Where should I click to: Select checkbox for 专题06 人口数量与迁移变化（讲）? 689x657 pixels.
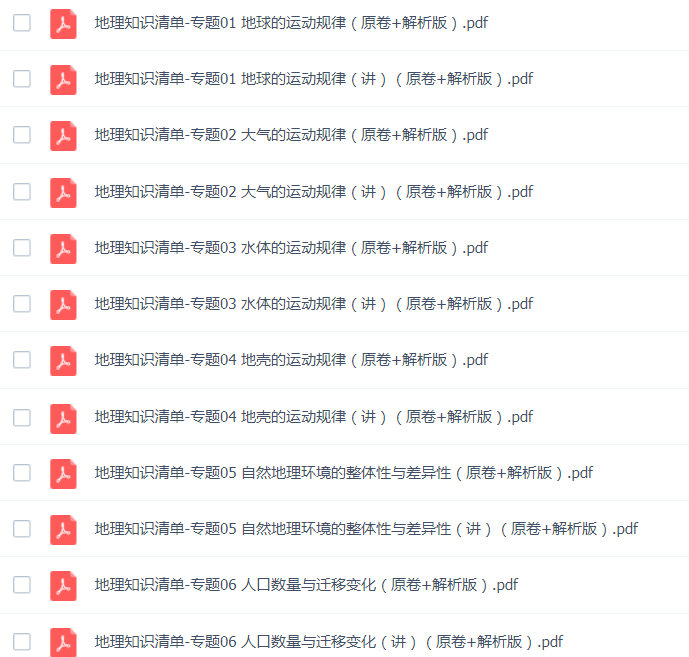pos(22,641)
